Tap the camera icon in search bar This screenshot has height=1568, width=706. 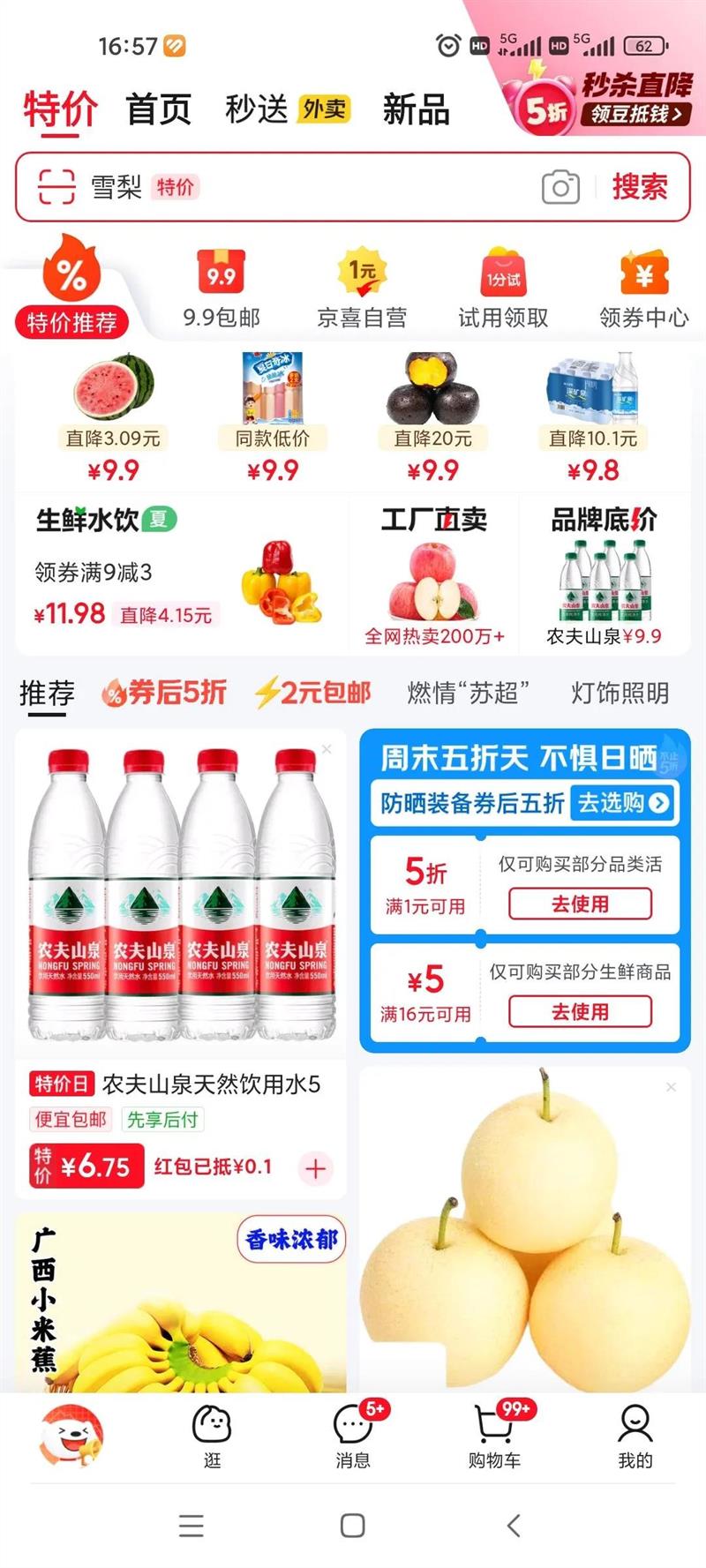(560, 187)
